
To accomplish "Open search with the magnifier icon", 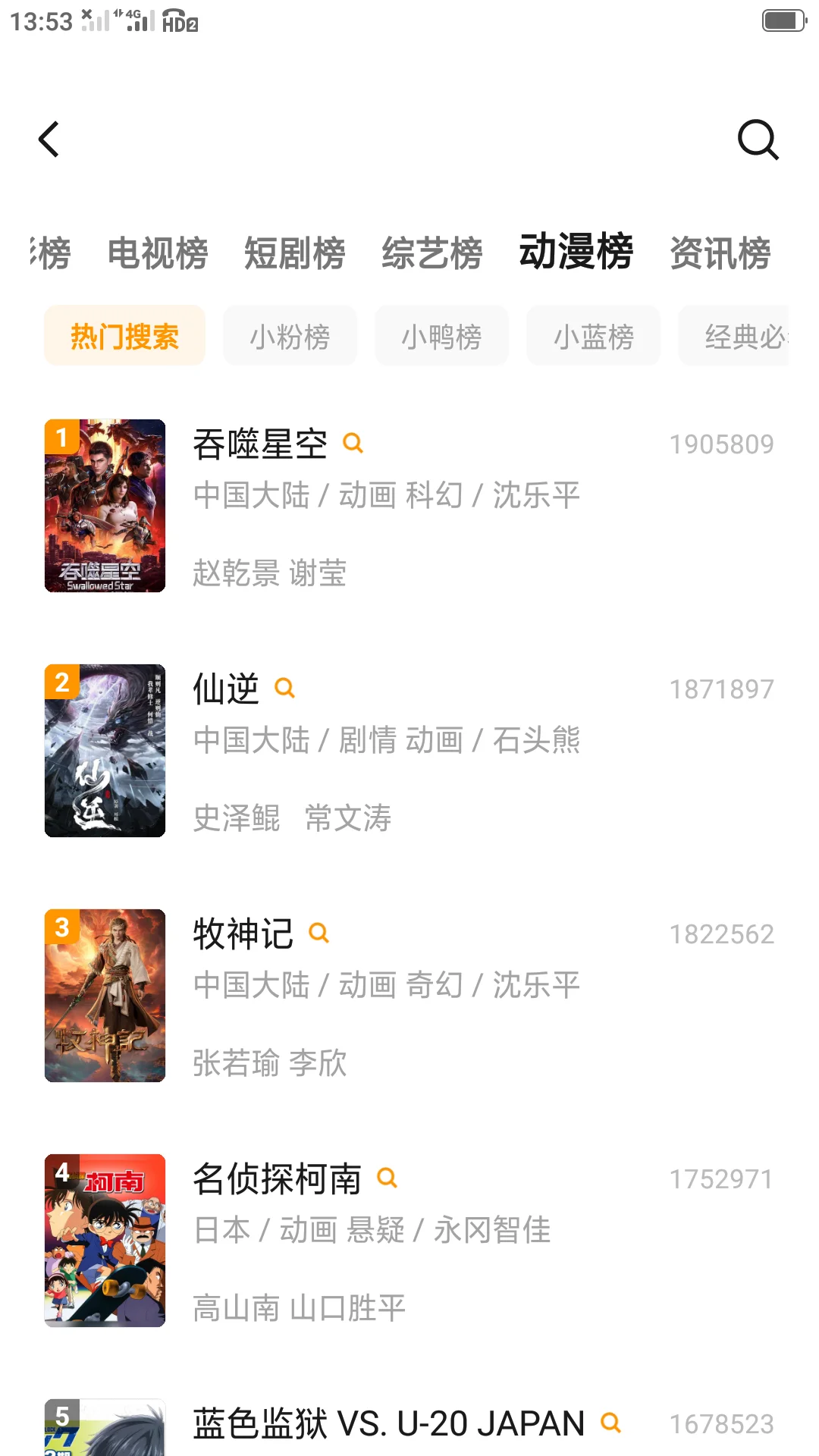I will click(x=758, y=140).
